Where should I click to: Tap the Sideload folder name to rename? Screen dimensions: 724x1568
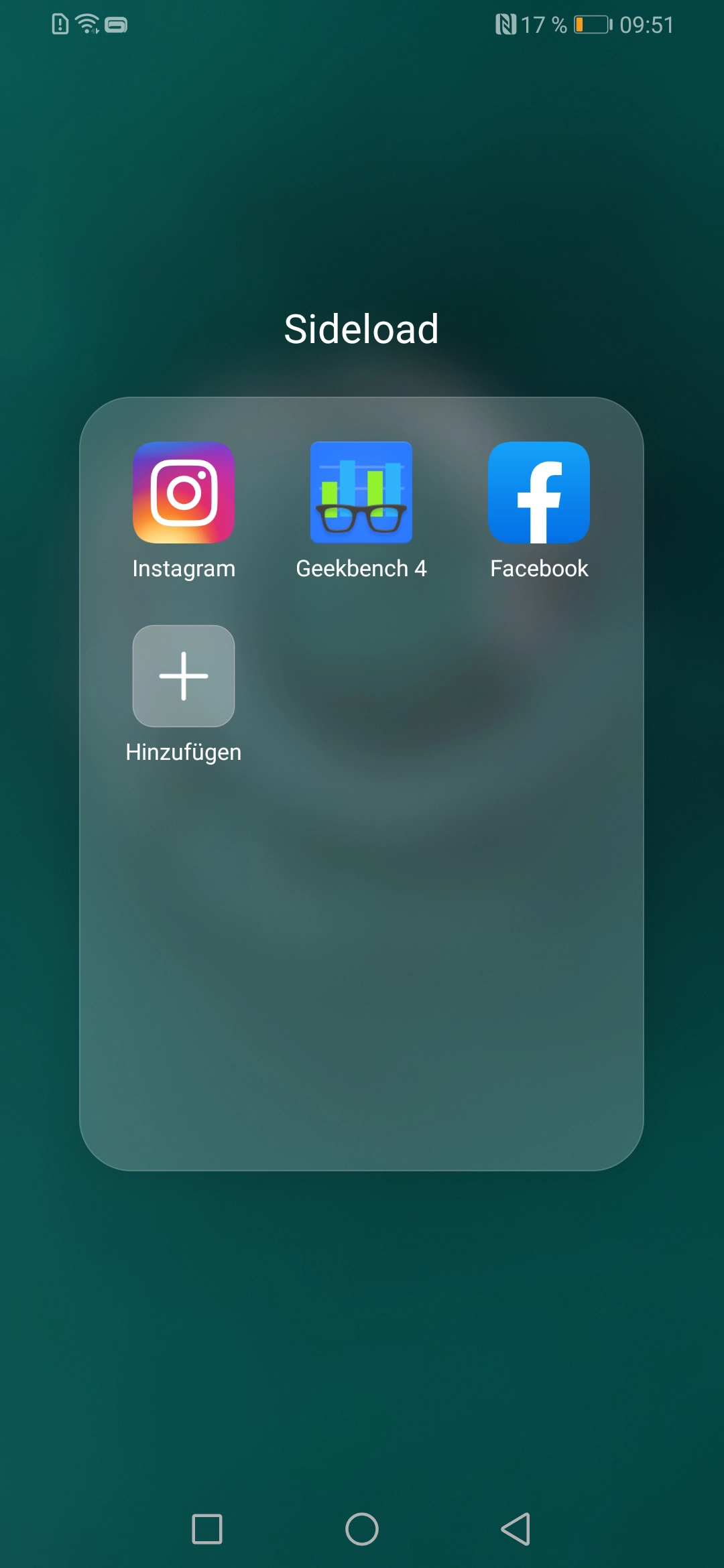(x=361, y=329)
